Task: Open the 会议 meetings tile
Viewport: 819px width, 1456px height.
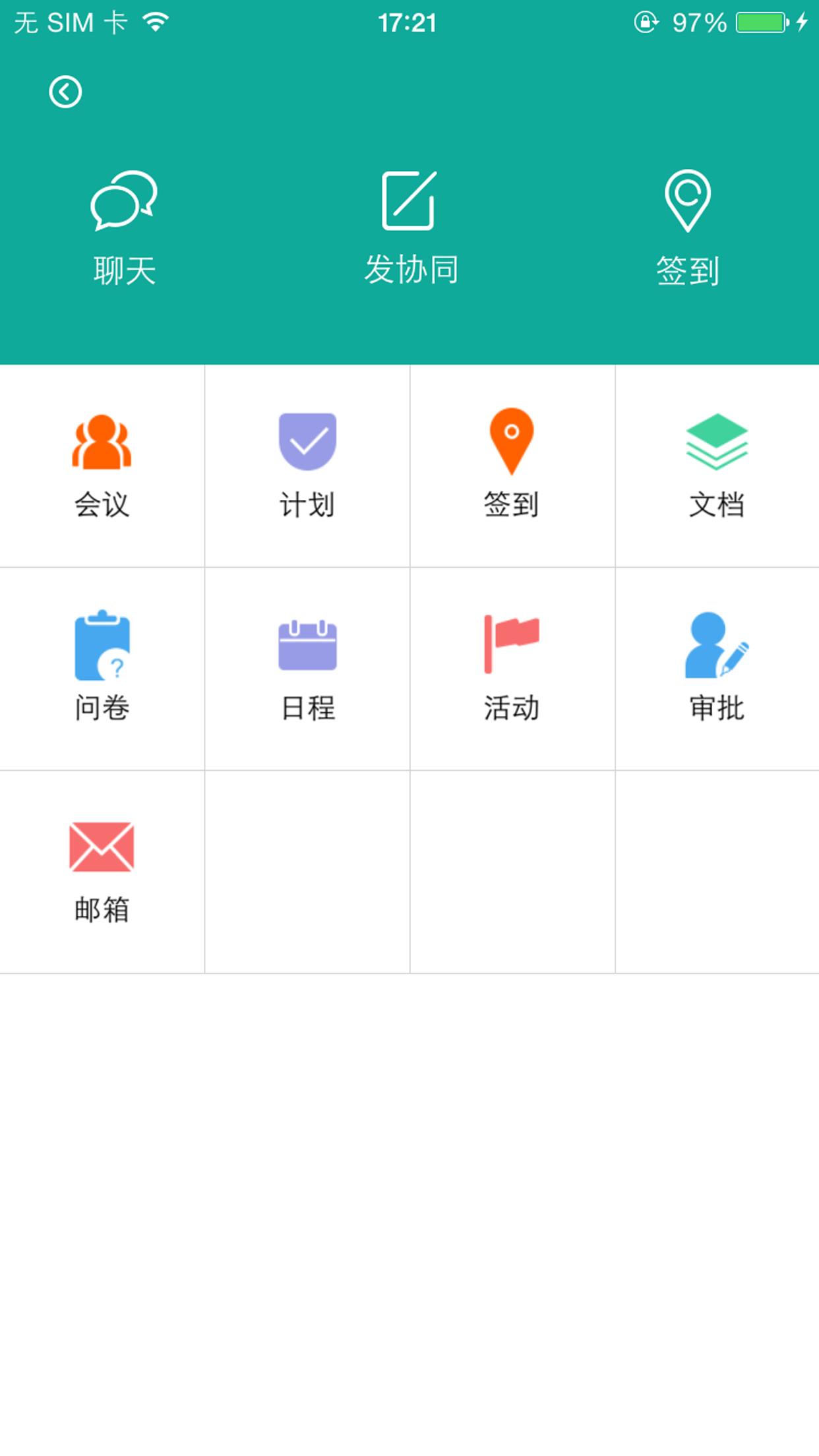Action: click(x=102, y=466)
